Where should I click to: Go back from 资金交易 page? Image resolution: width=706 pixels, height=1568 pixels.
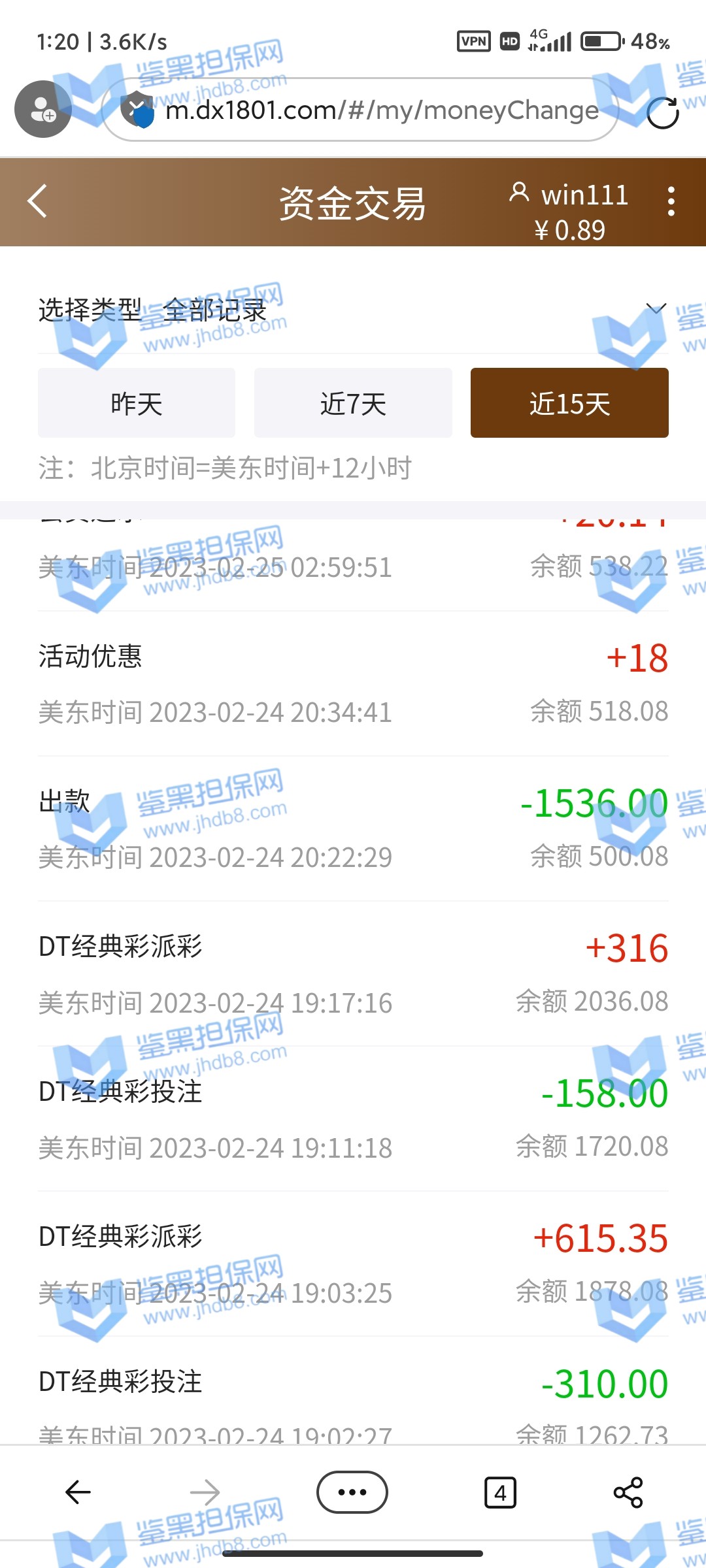(38, 201)
